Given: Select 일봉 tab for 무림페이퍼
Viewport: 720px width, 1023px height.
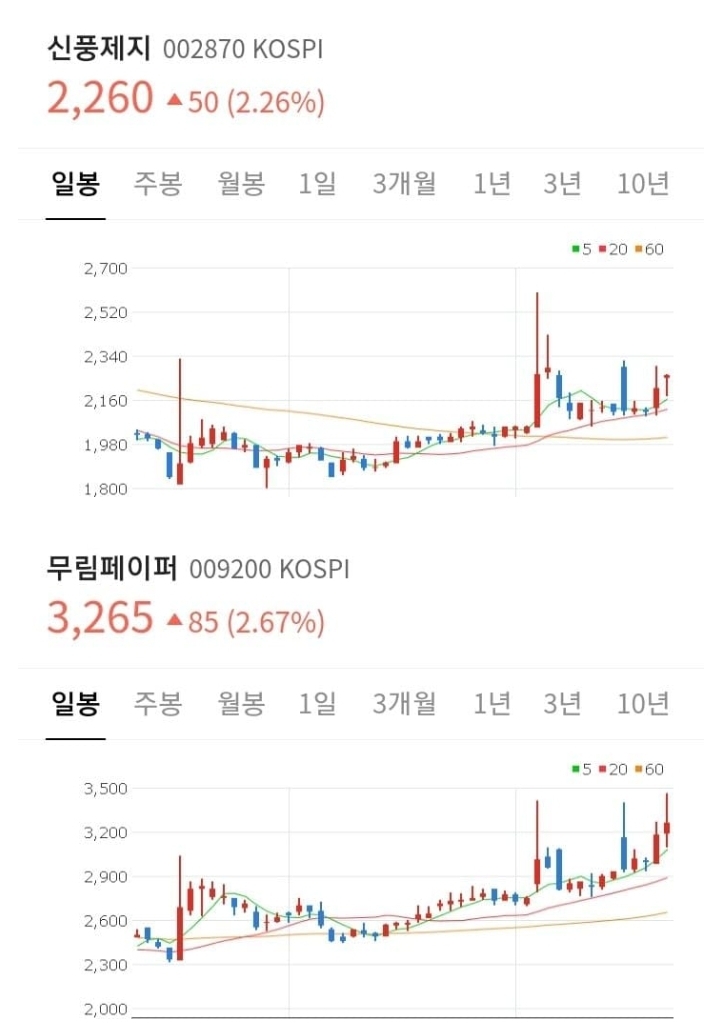Looking at the screenshot, I should [75, 704].
